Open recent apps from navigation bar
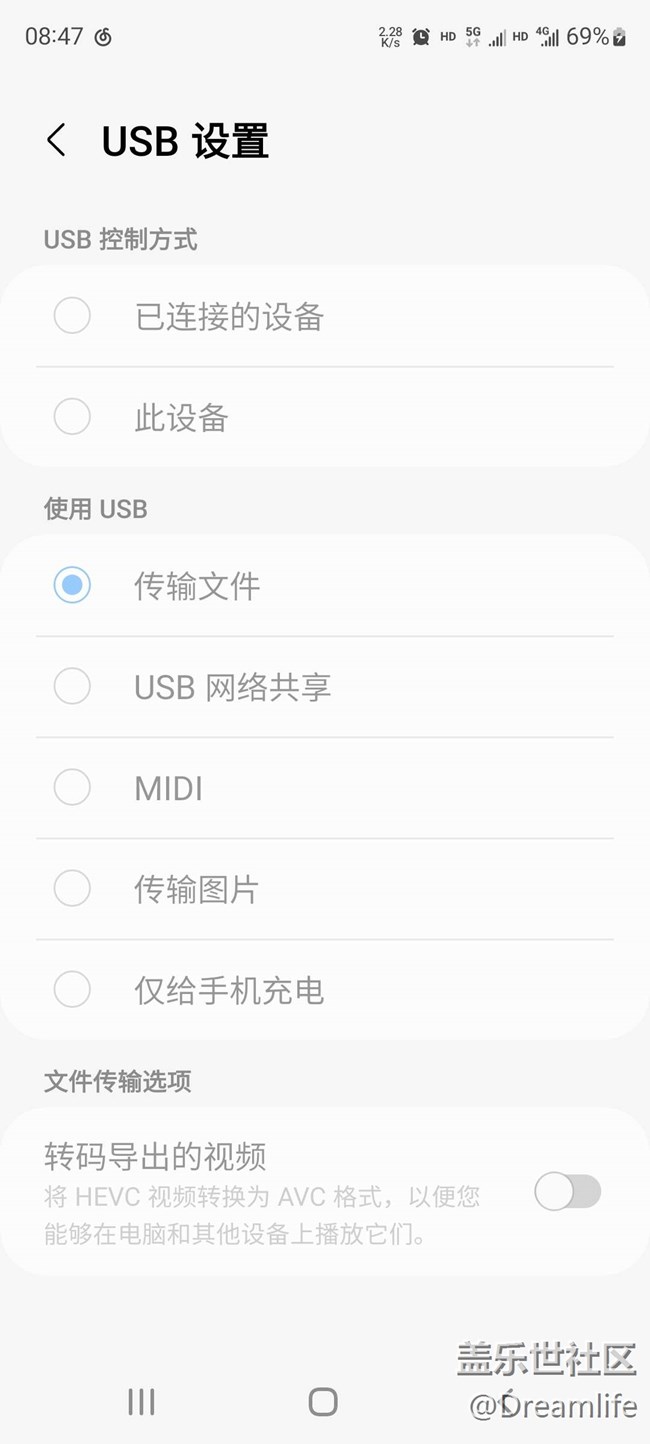The image size is (650, 1444). 141,1402
